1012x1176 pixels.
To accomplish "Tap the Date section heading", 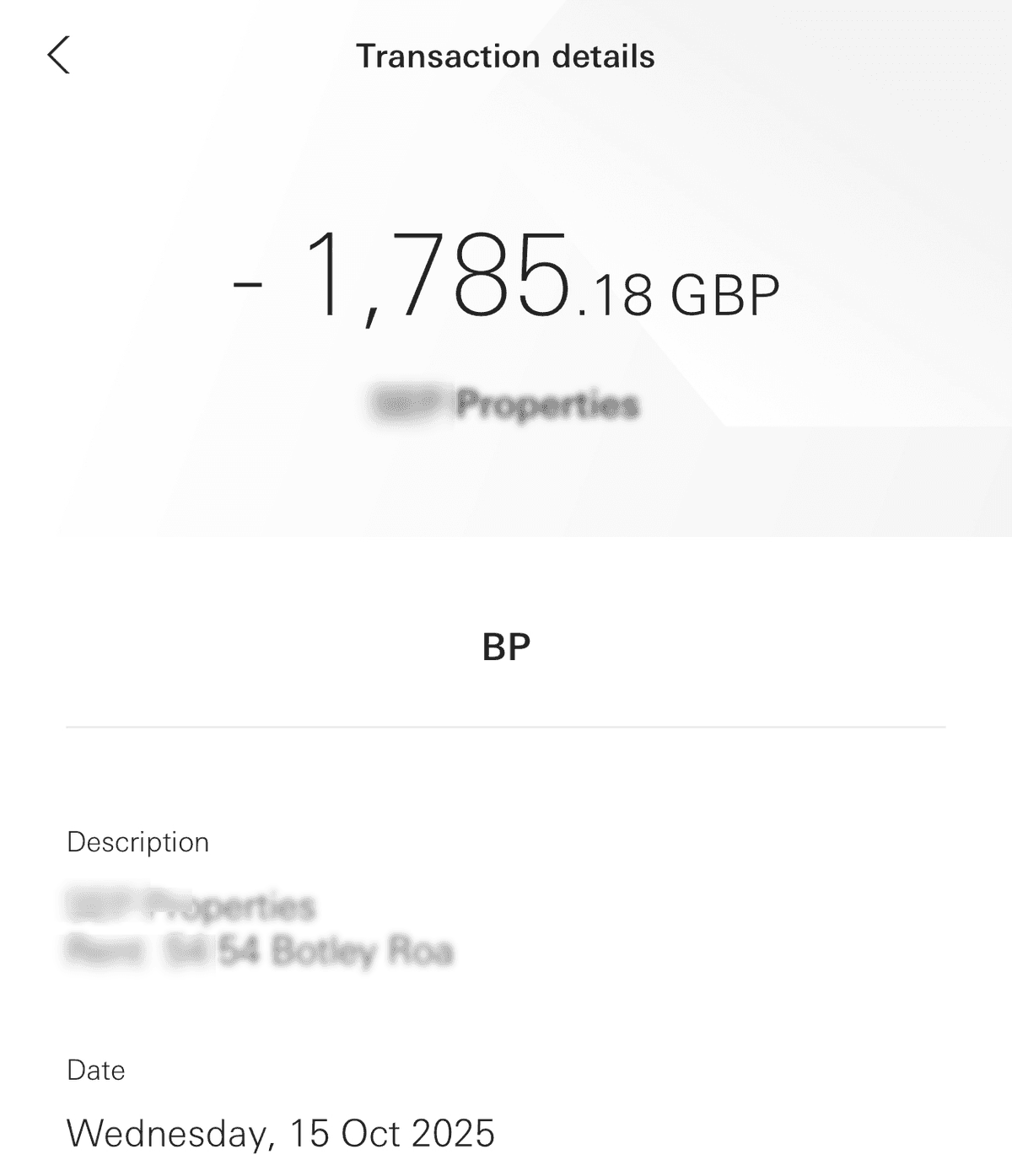I will pos(94,1069).
